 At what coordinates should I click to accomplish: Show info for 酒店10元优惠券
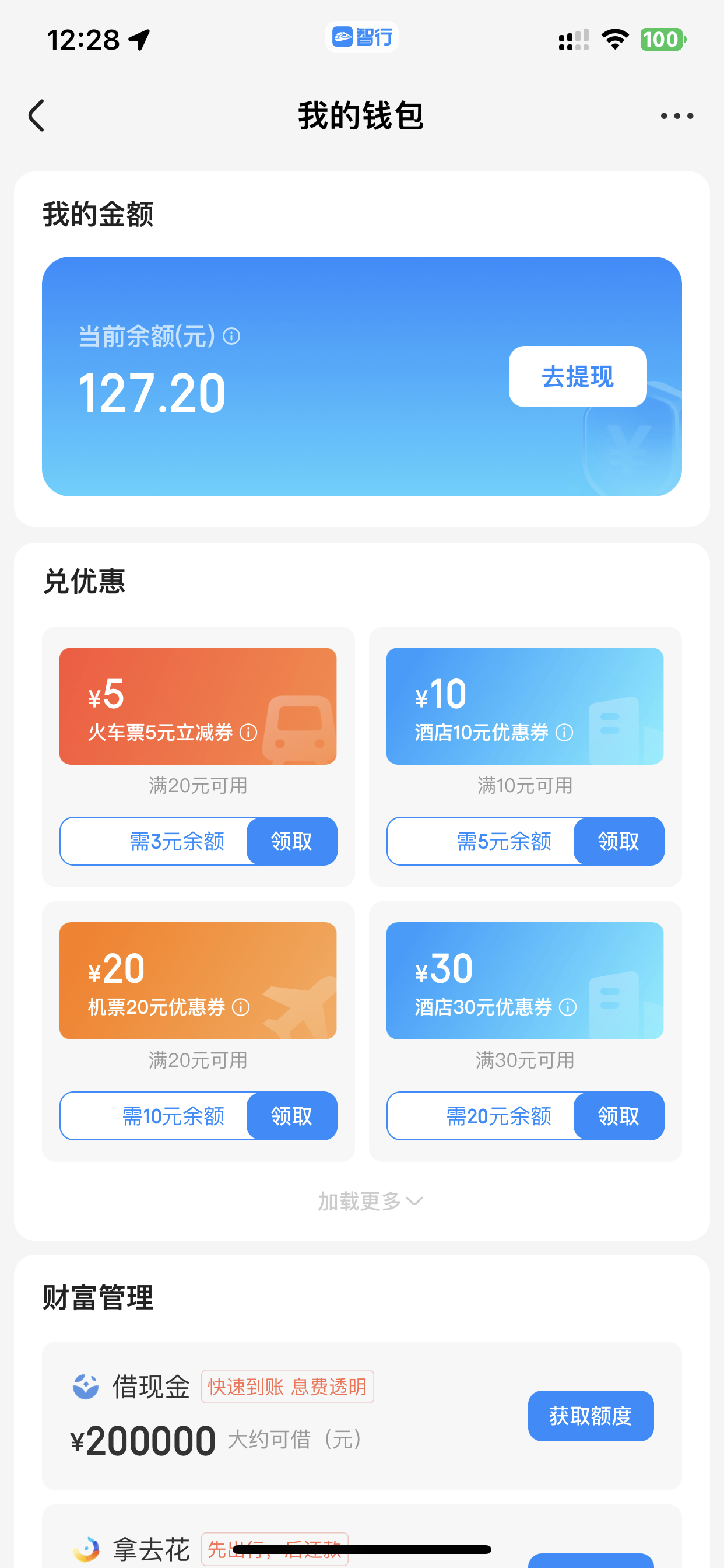564,732
